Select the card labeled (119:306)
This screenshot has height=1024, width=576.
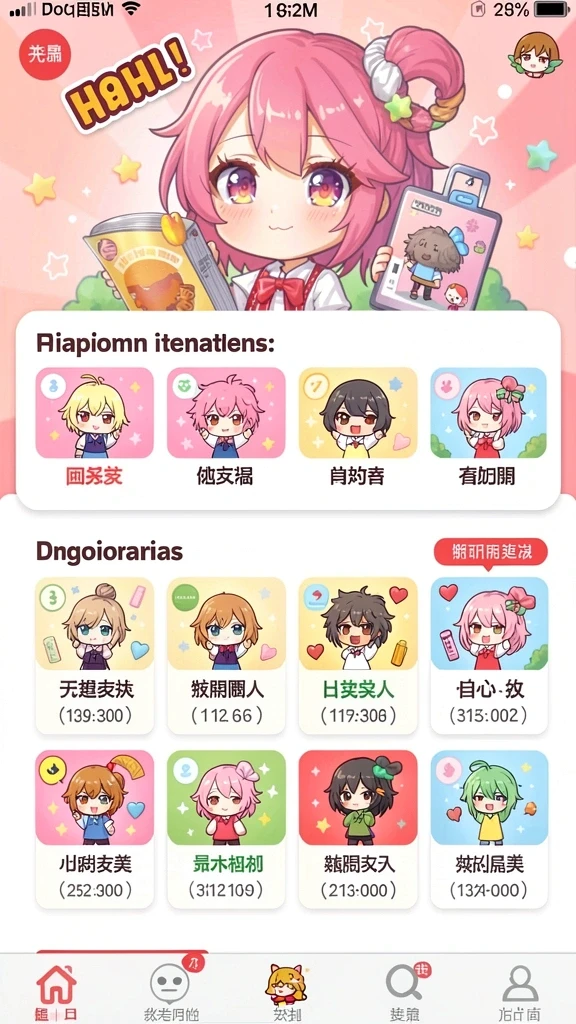point(358,655)
